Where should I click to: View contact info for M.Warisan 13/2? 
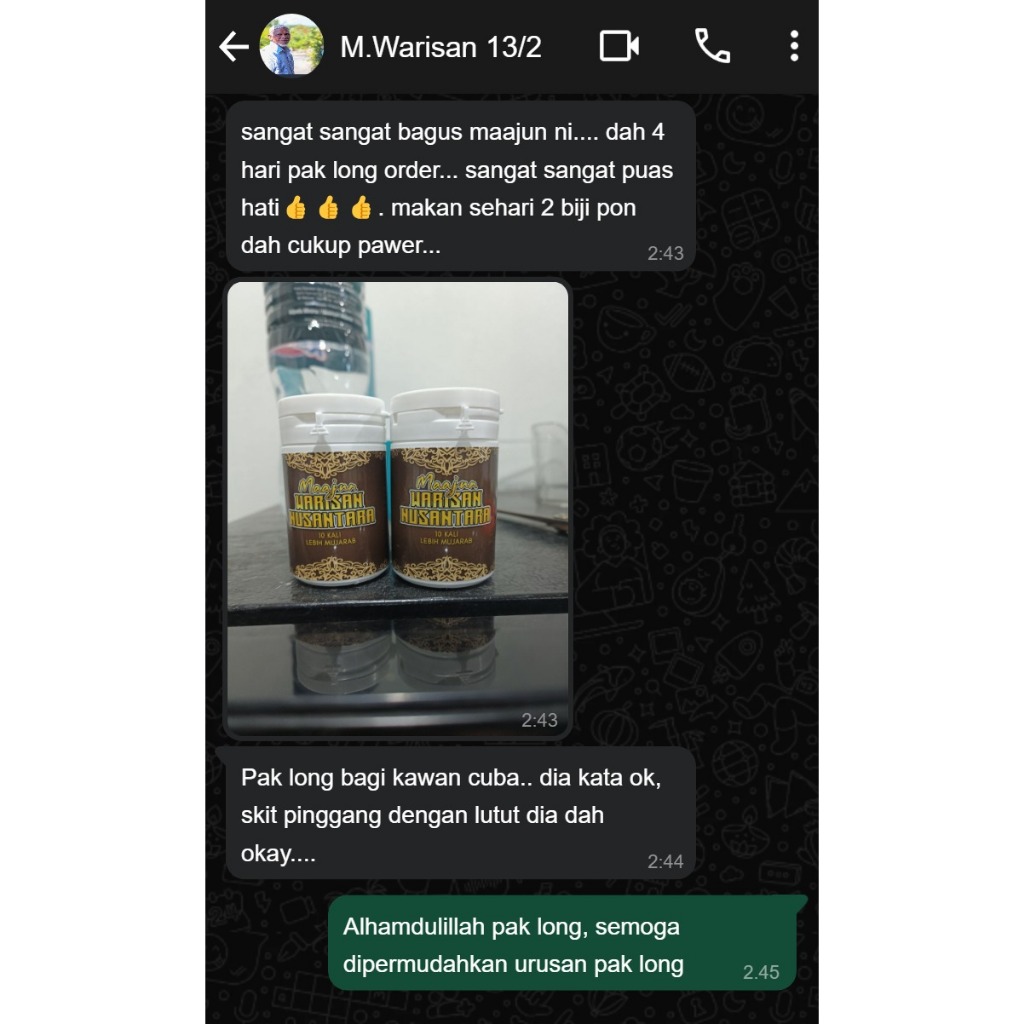click(440, 47)
